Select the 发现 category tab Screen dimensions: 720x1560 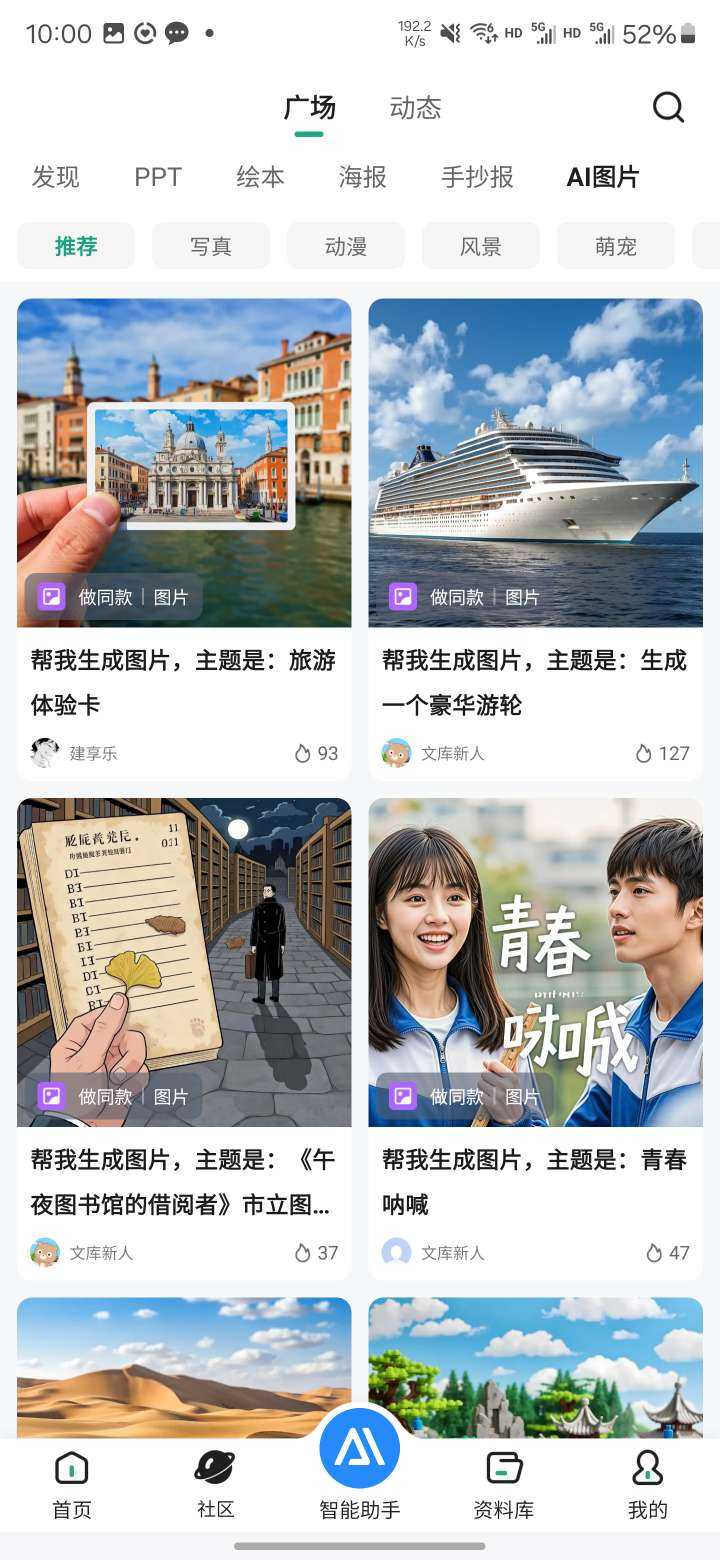click(x=55, y=177)
